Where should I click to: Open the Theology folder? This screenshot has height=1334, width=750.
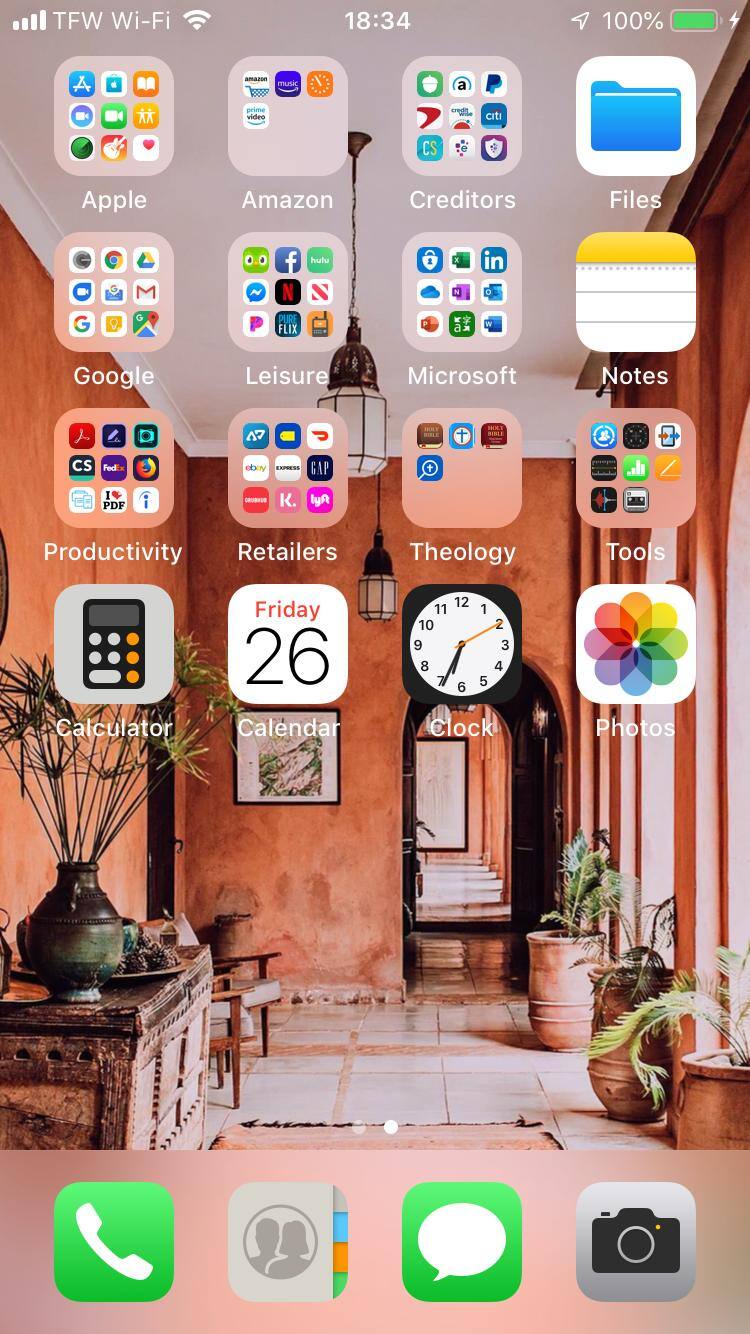[x=462, y=468]
